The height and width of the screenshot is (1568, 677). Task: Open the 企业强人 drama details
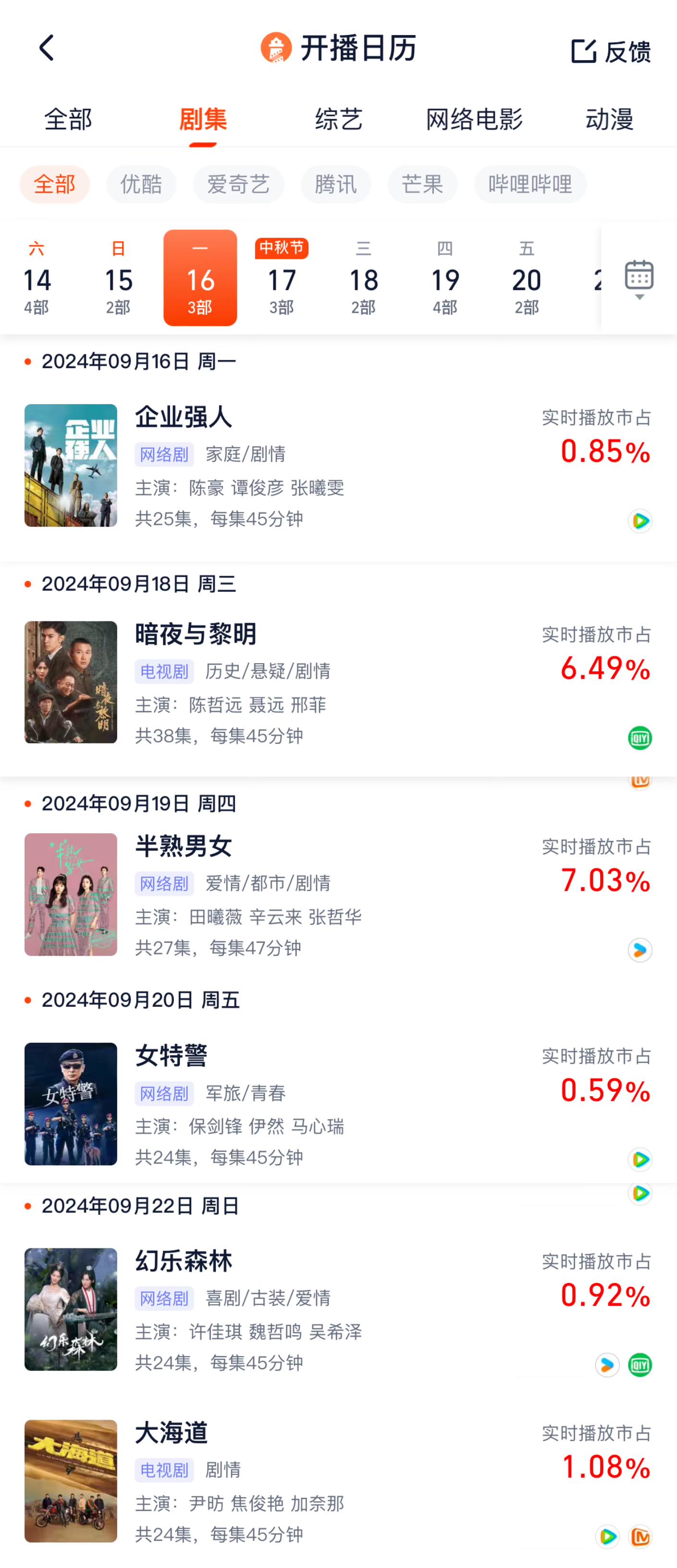pyautogui.click(x=183, y=418)
